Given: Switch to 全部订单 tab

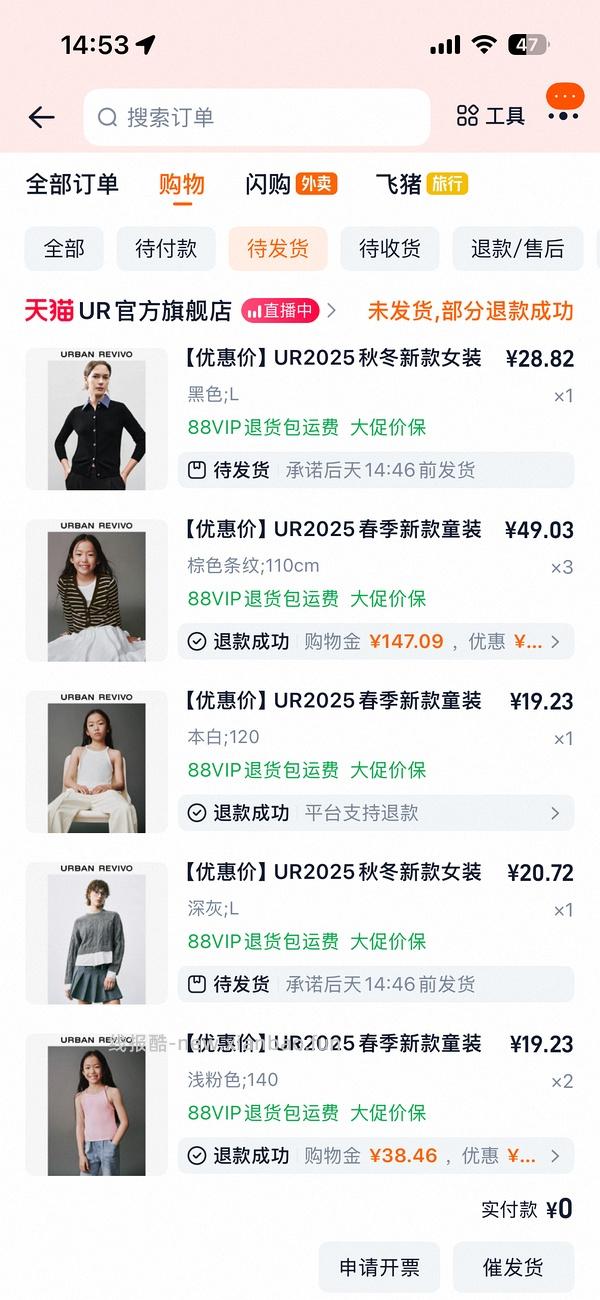Looking at the screenshot, I should [72, 184].
